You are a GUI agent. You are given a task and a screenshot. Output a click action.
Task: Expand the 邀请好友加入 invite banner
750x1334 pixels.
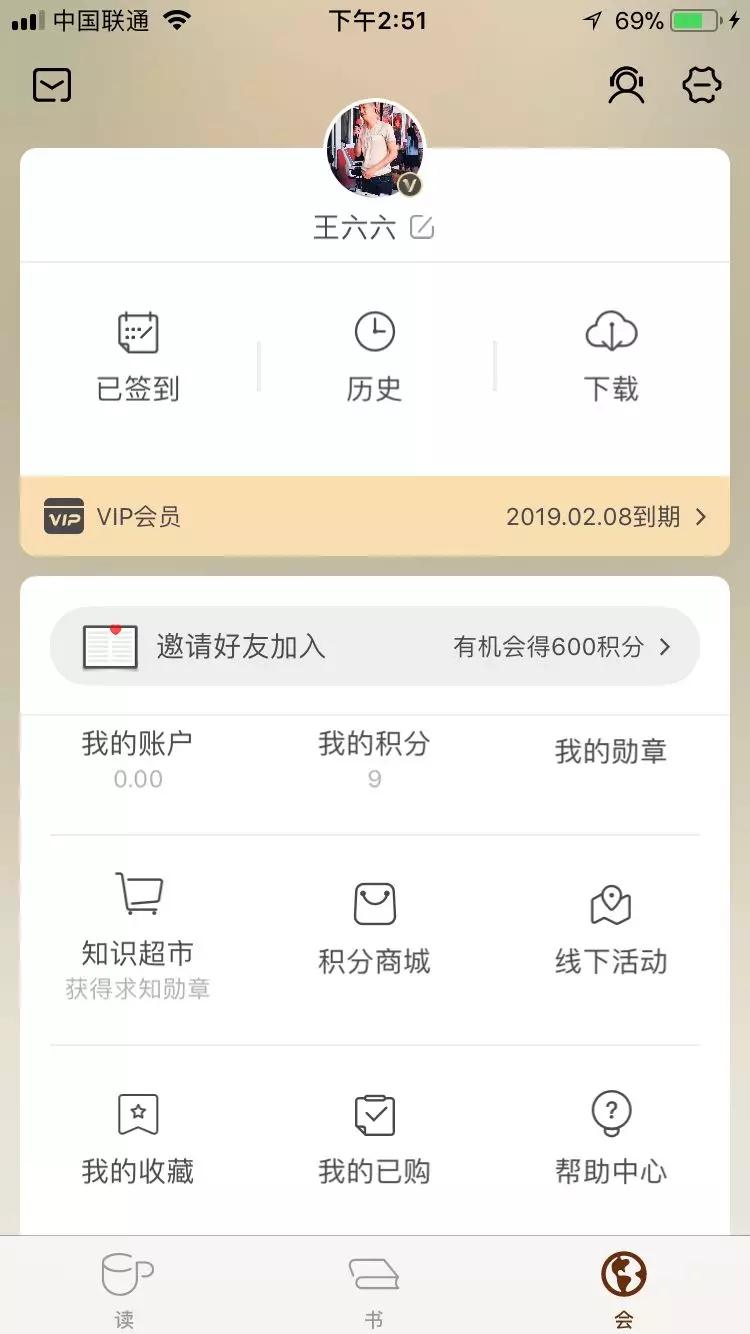coord(375,646)
